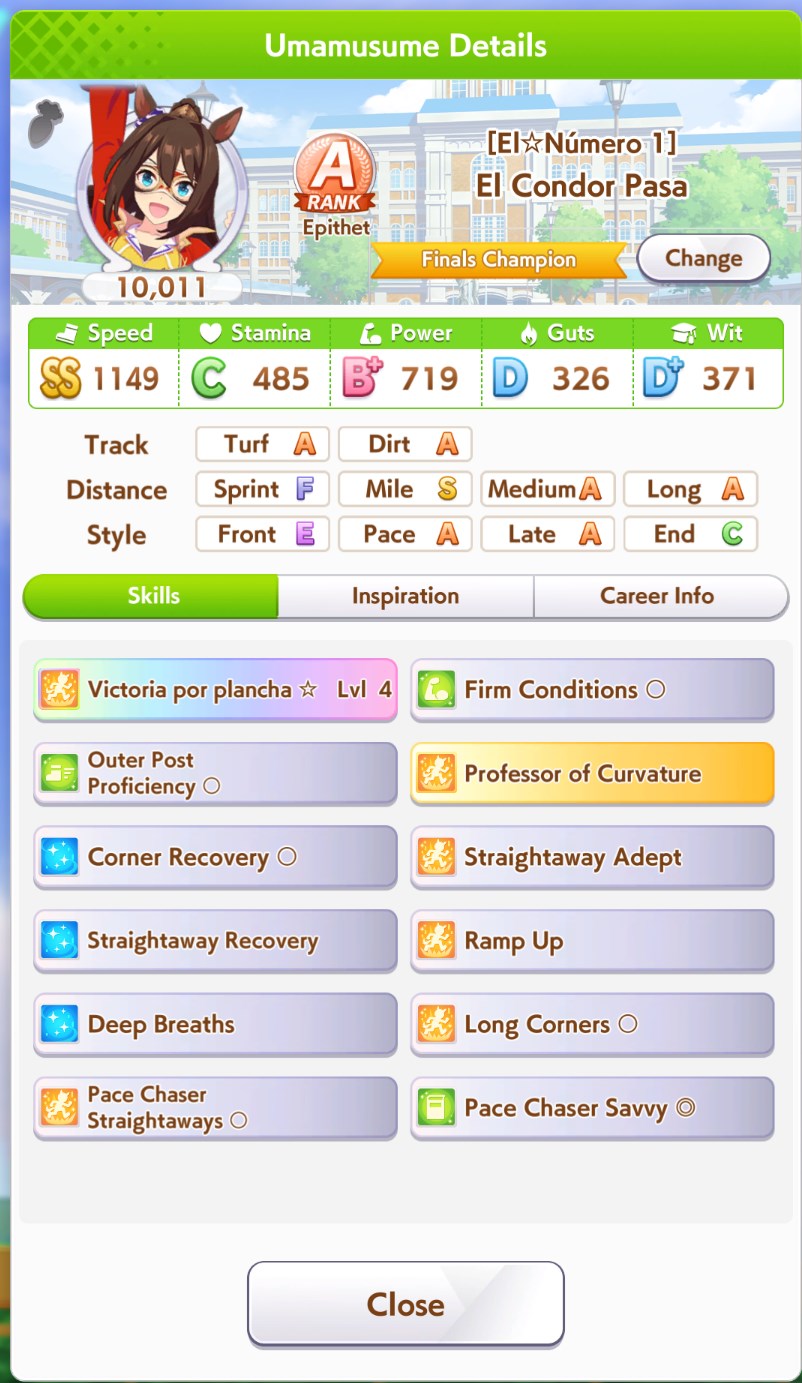View Victoria por plancha skill details
This screenshot has height=1383, width=802.
(x=216, y=690)
